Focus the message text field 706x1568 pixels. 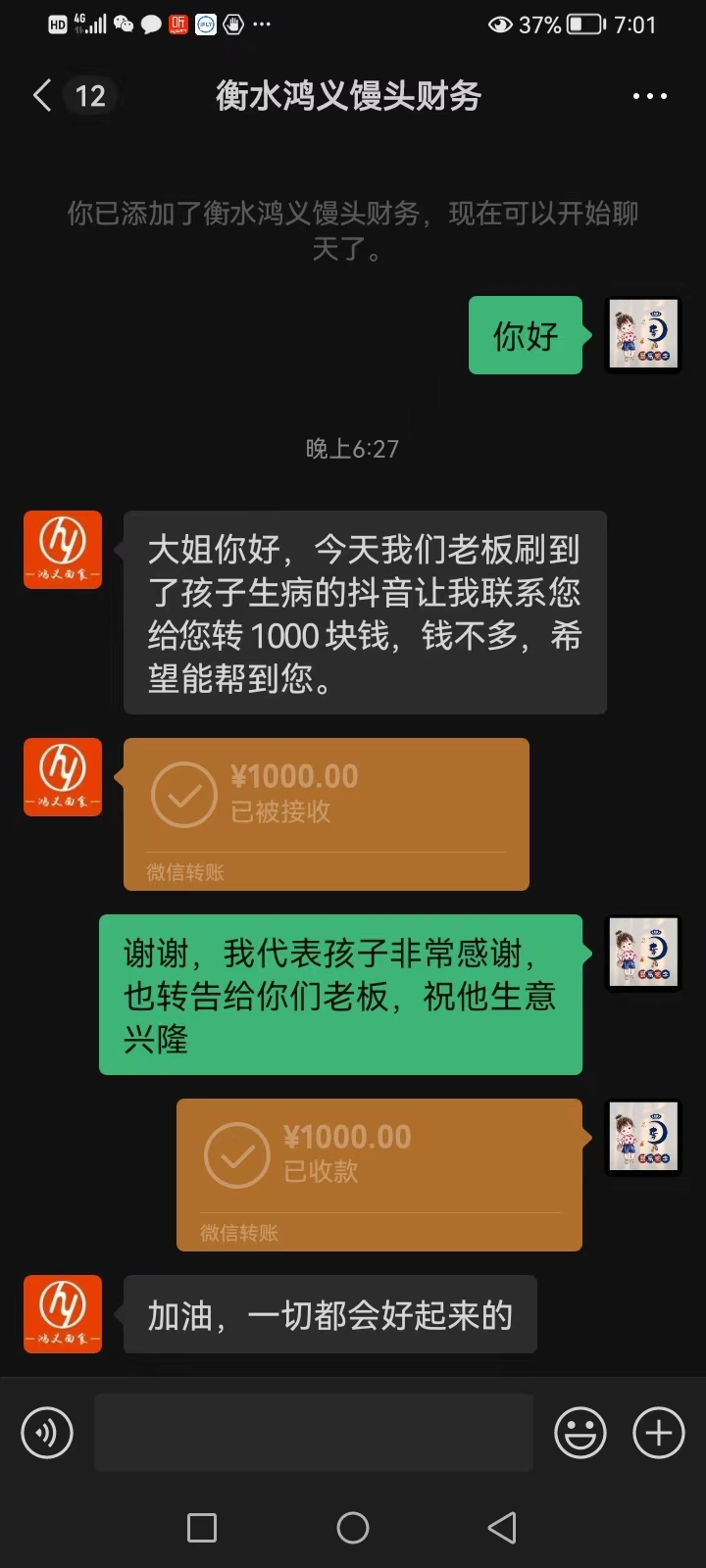point(314,1433)
